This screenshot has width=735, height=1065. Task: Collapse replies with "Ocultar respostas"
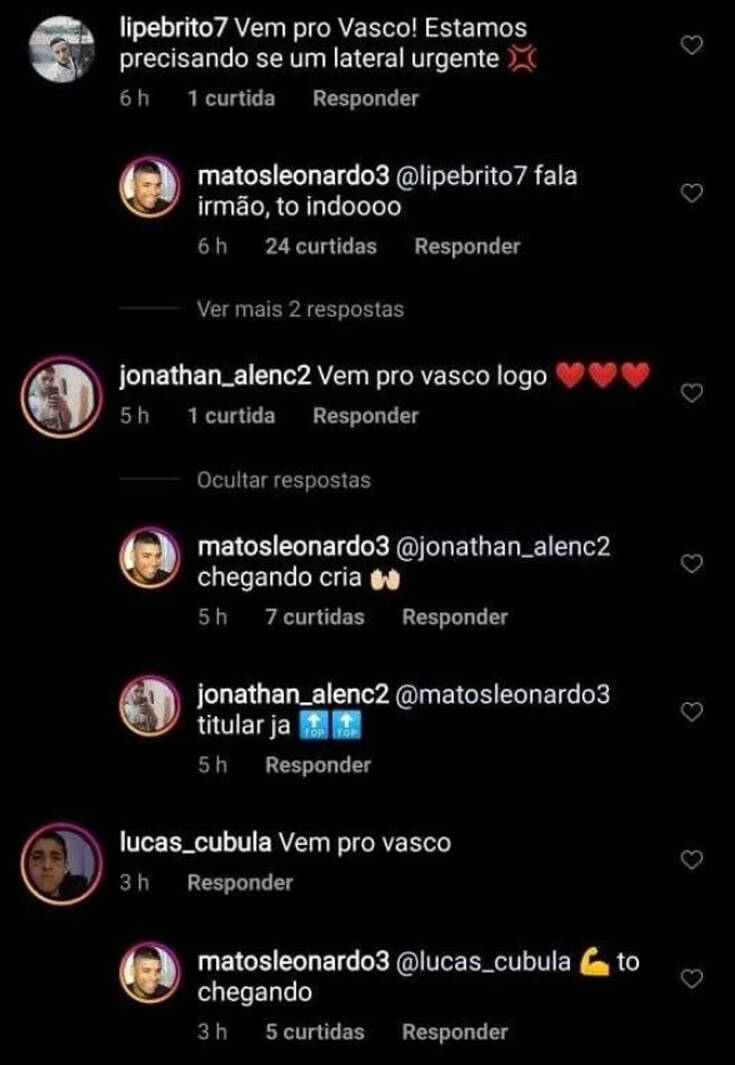(283, 480)
